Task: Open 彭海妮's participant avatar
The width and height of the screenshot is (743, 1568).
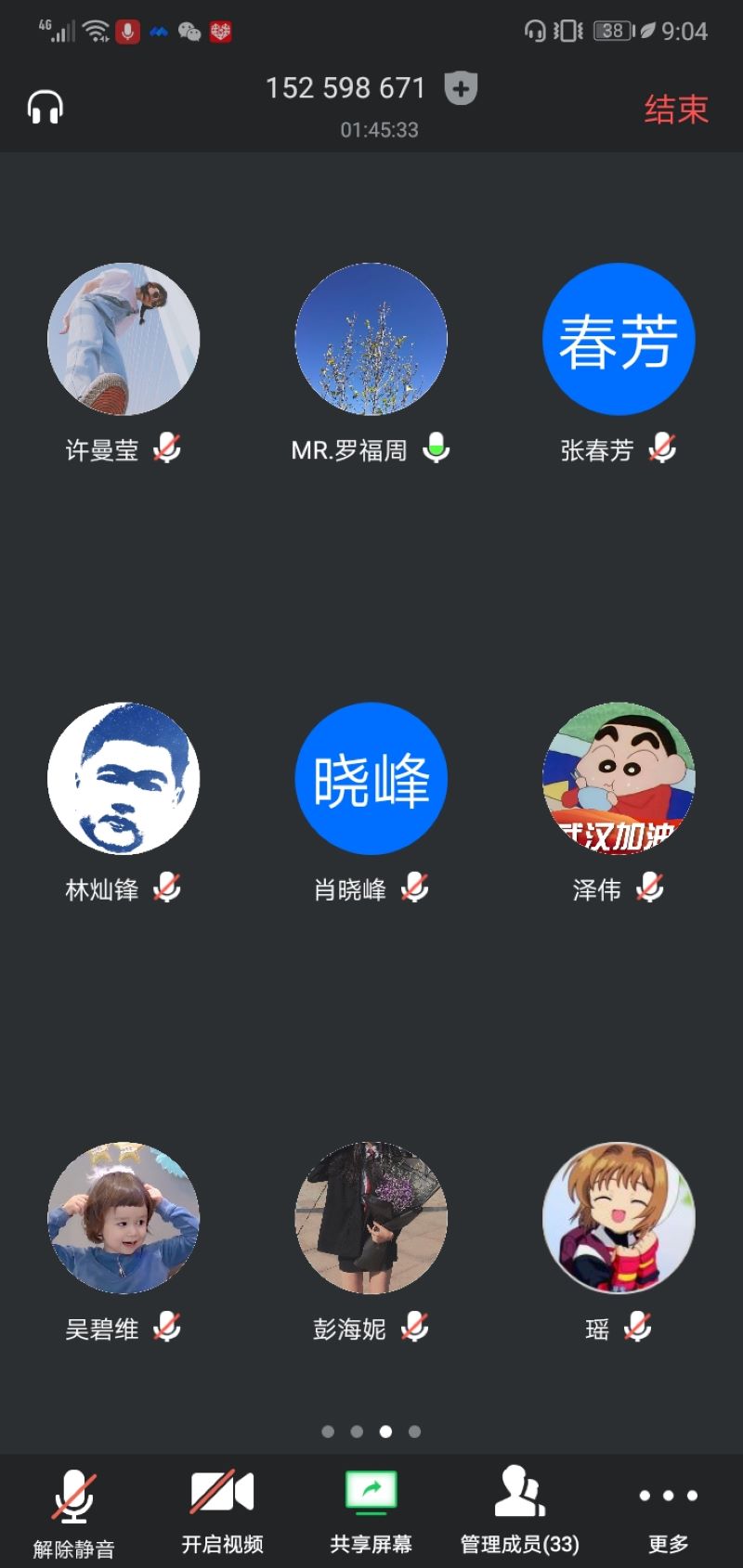Action: (371, 1217)
